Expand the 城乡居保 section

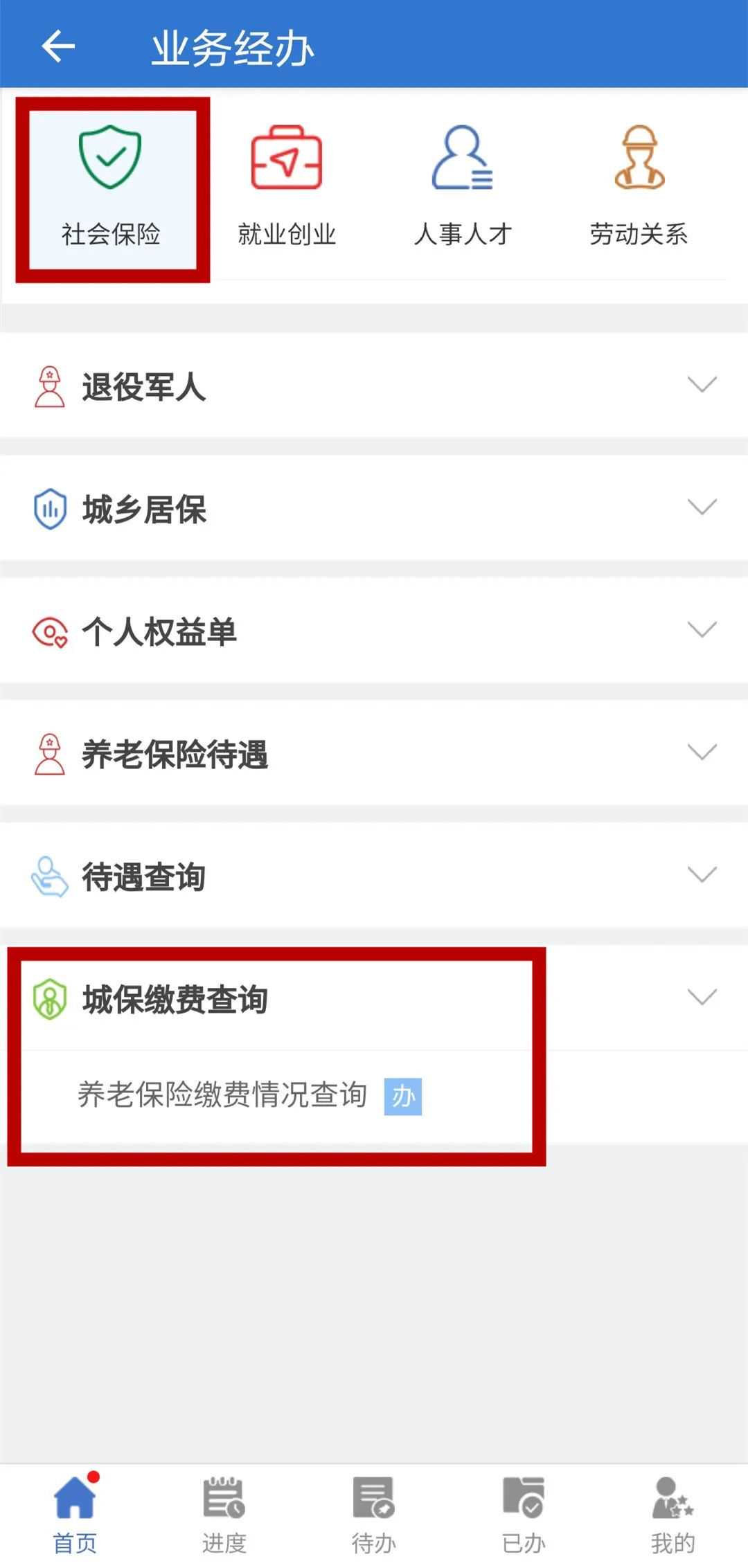tap(374, 508)
